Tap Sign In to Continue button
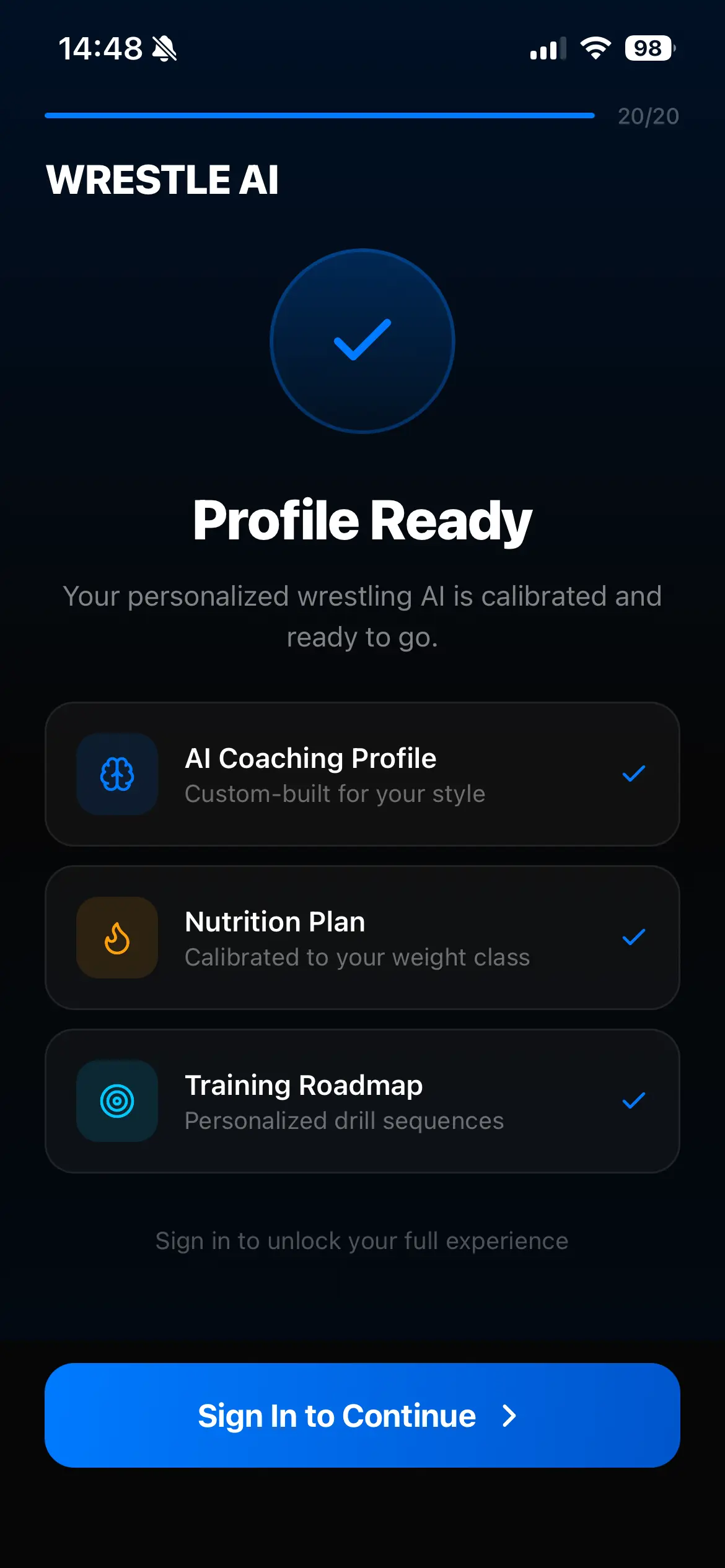 [362, 1415]
